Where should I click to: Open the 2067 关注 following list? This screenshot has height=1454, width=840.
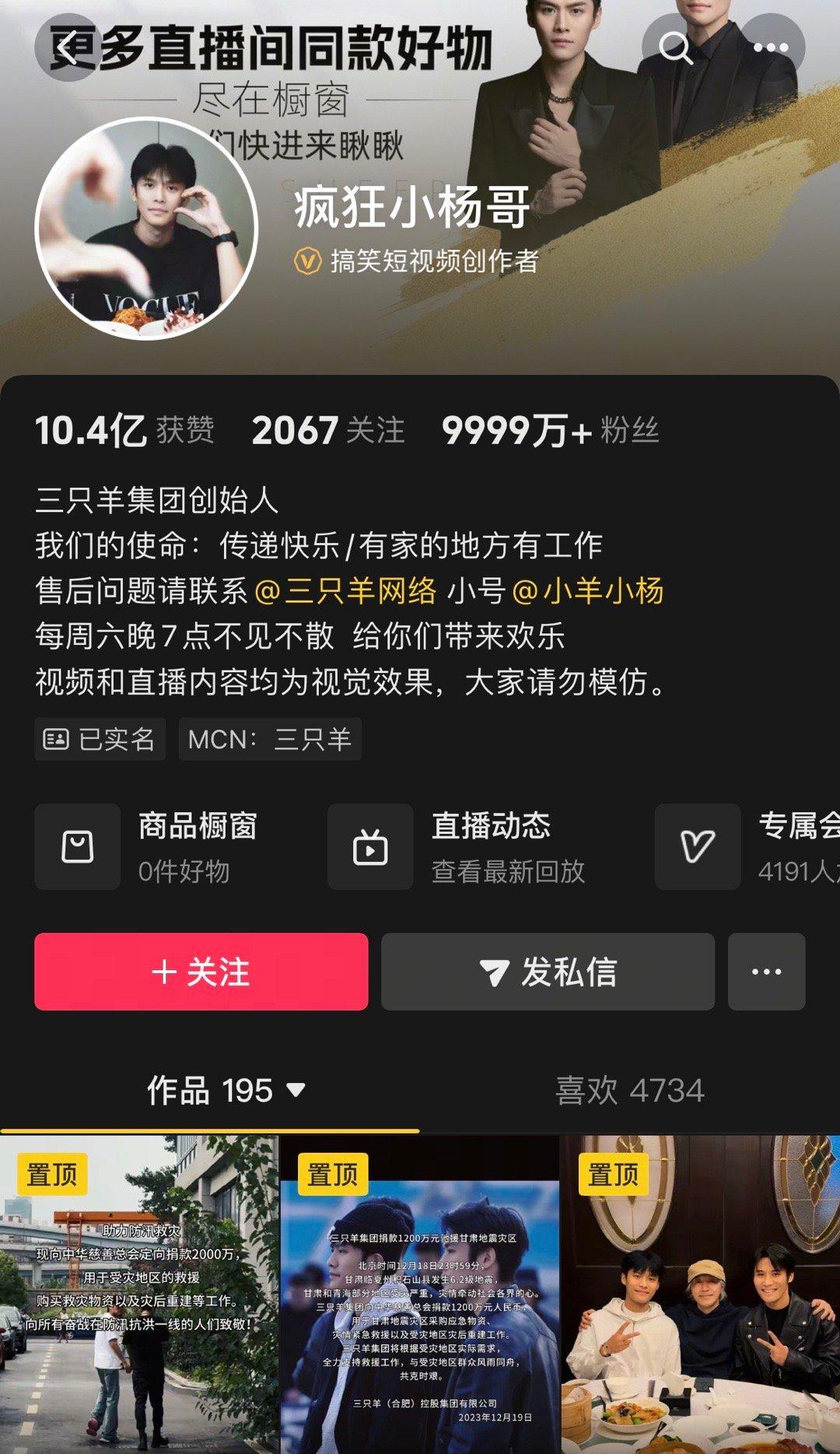coord(328,430)
